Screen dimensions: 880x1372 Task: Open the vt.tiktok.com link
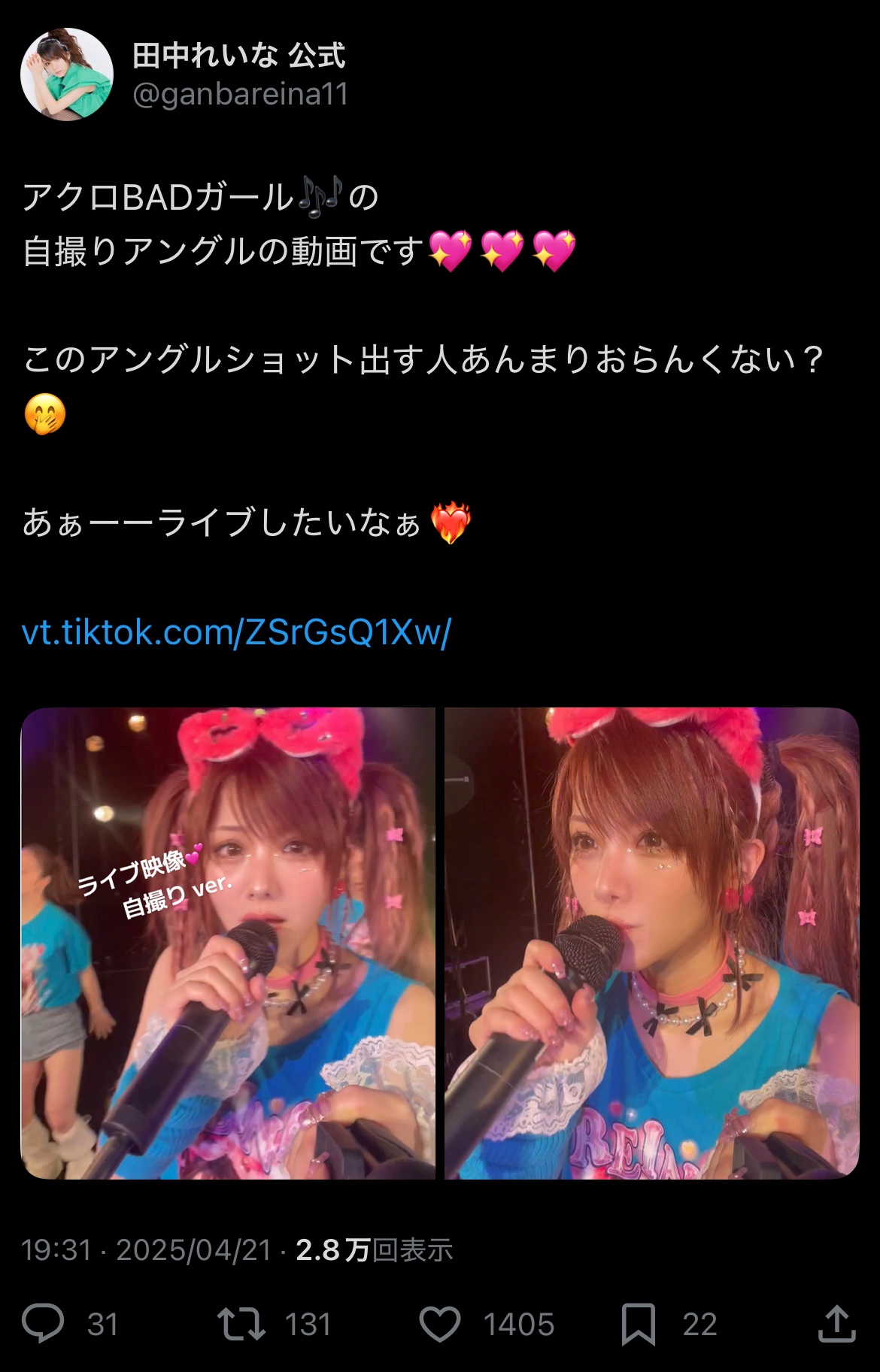click(236, 632)
